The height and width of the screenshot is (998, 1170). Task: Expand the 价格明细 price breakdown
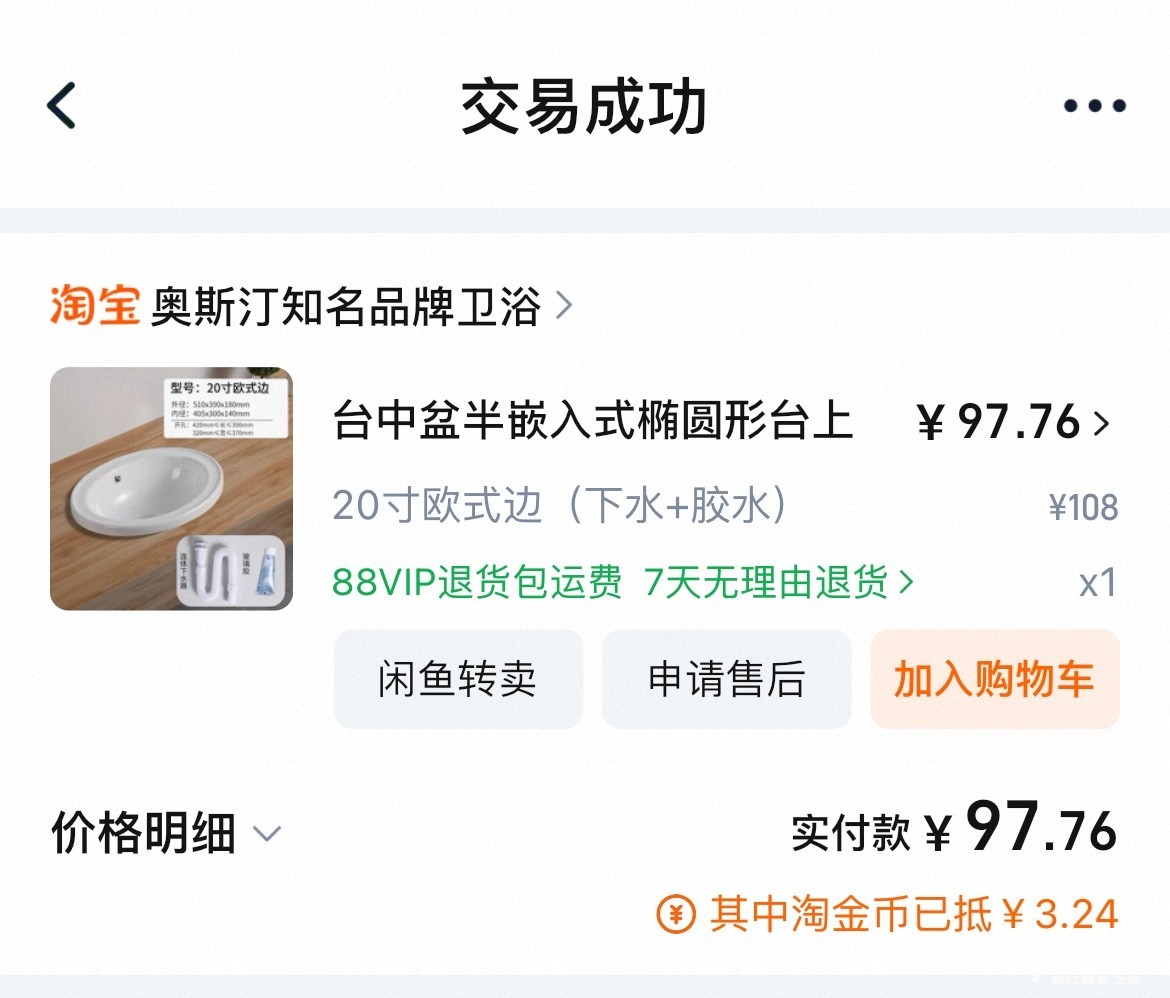166,833
